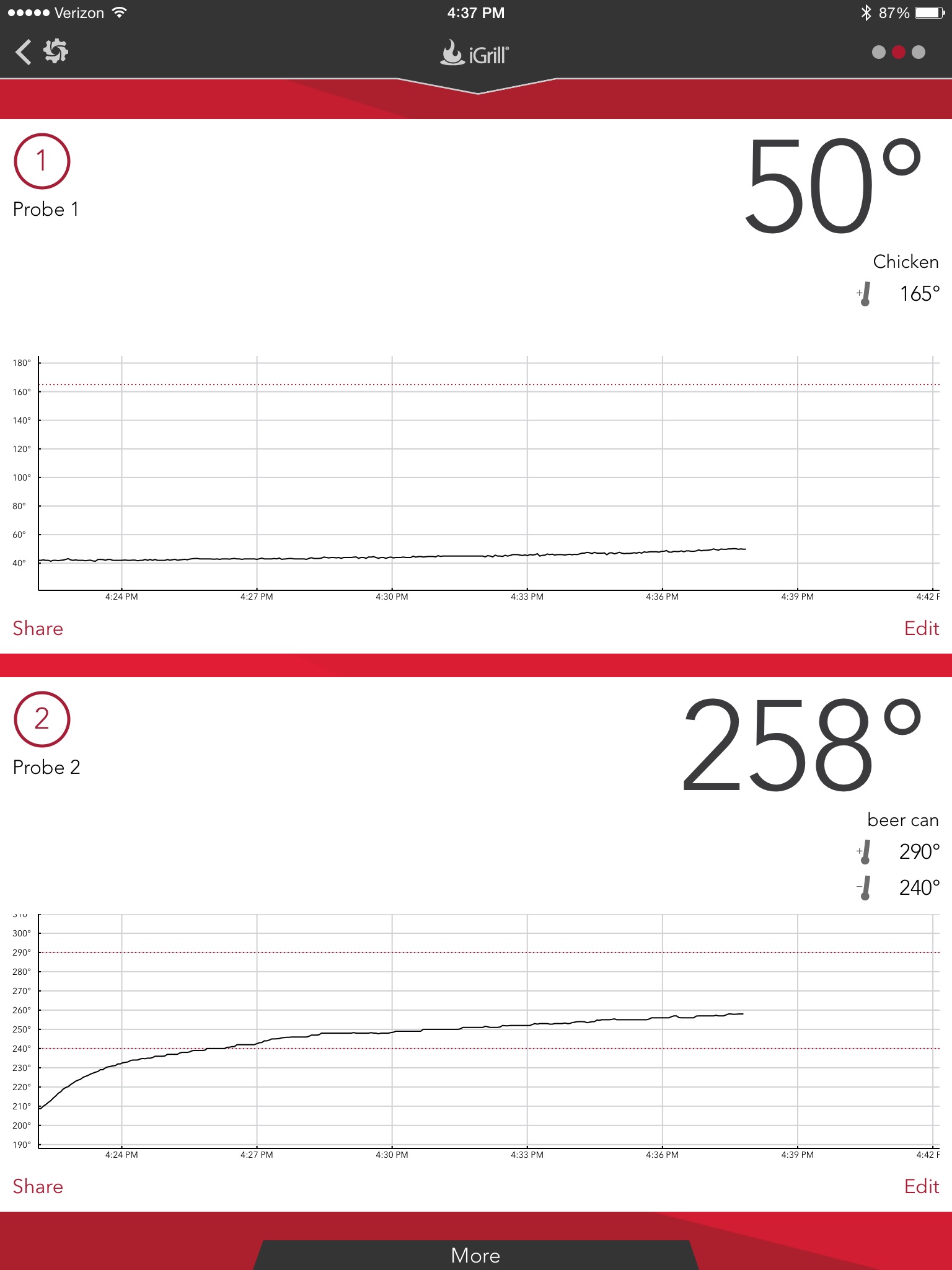This screenshot has width=952, height=1270.
Task: Share the Probe 2 temperature graph
Action: pyautogui.click(x=38, y=1186)
